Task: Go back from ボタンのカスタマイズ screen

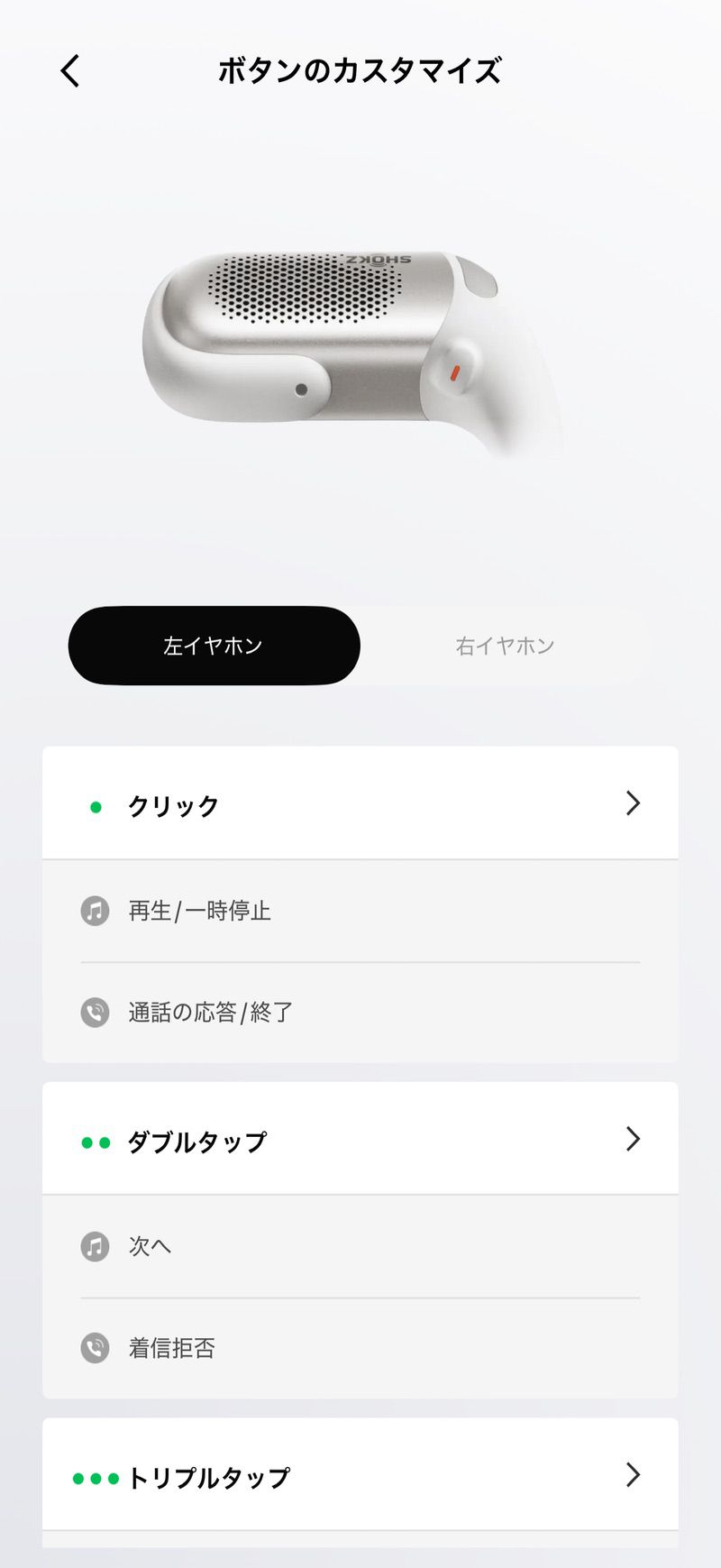Action: pyautogui.click(x=70, y=70)
